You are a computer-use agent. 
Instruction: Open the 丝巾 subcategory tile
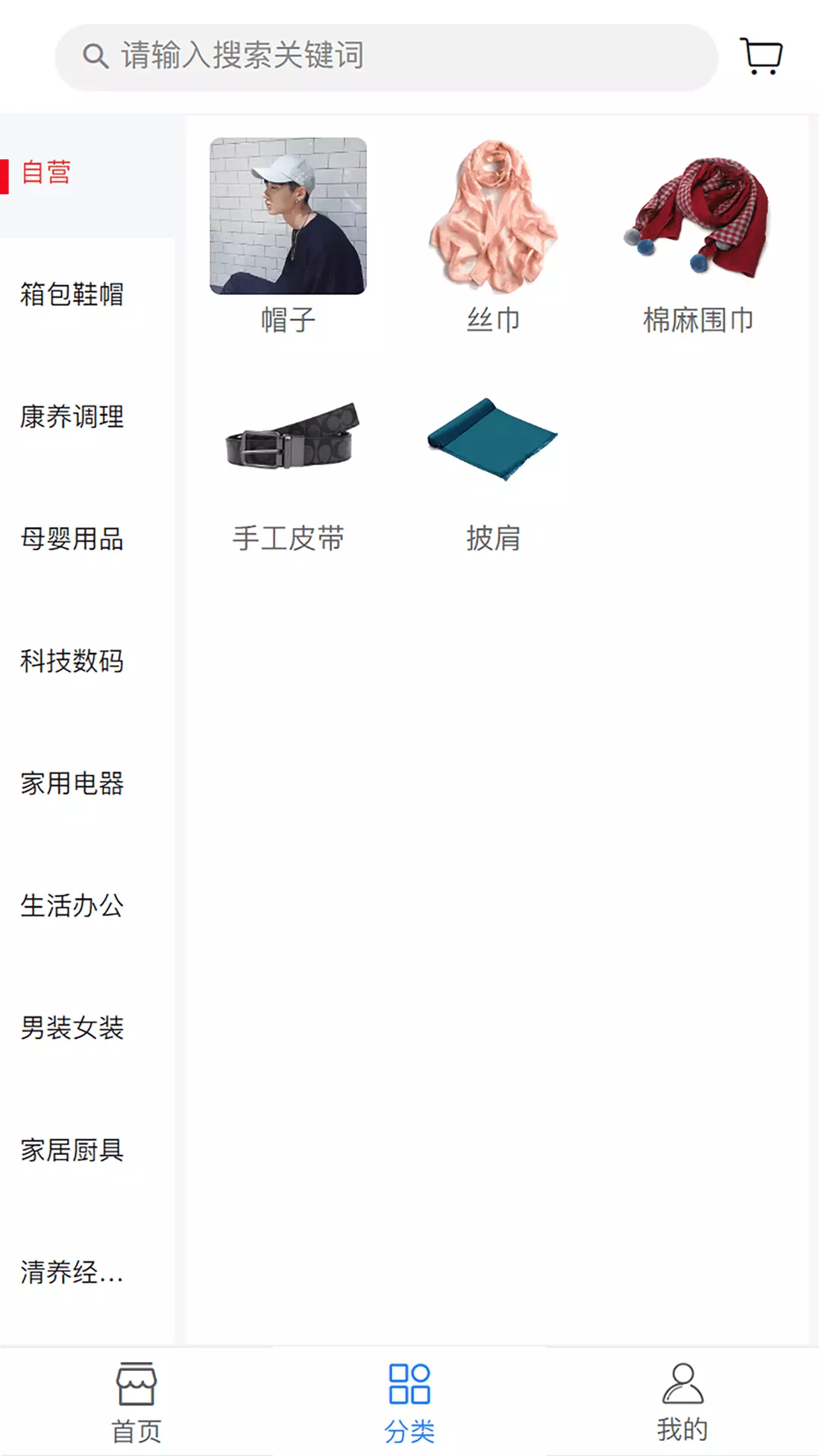[x=493, y=237]
